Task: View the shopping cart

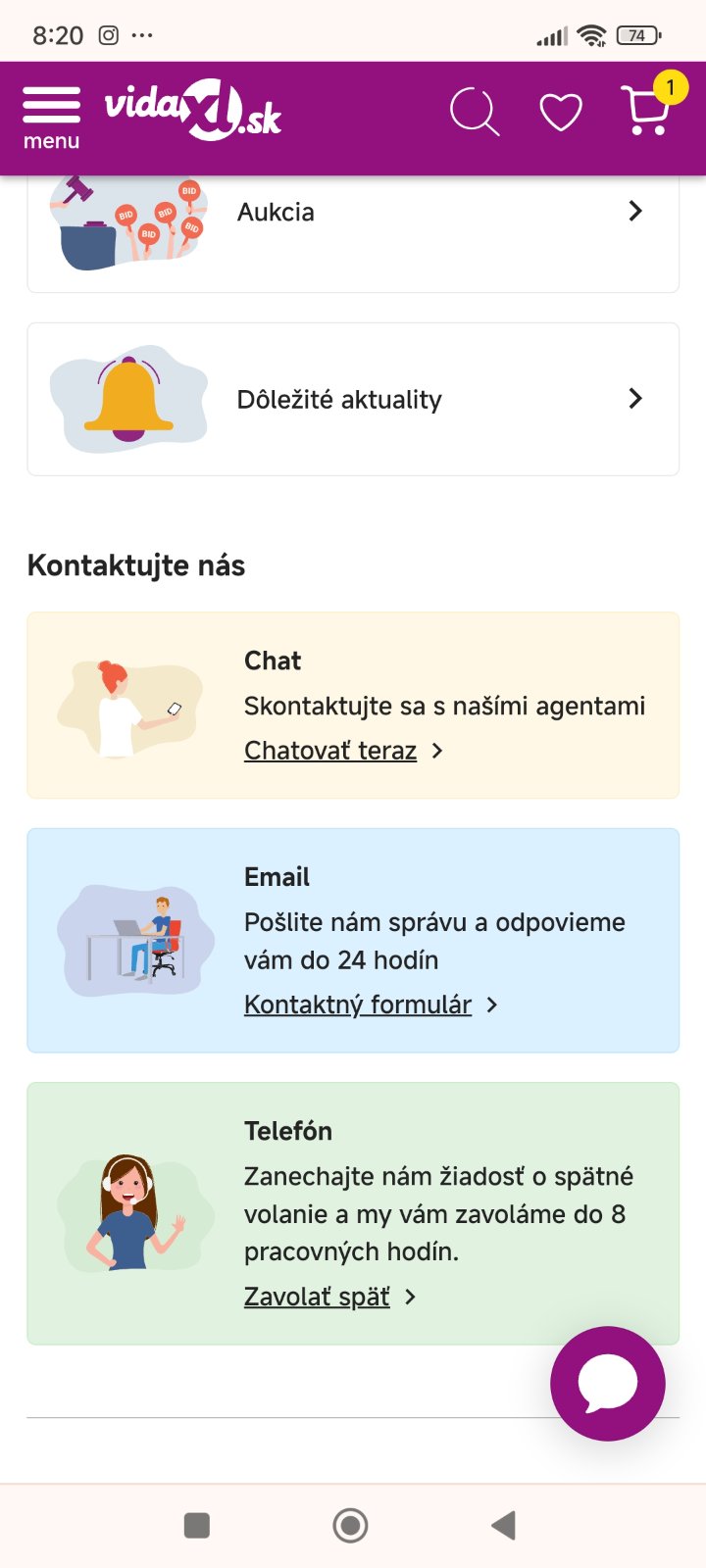Action: click(x=647, y=111)
